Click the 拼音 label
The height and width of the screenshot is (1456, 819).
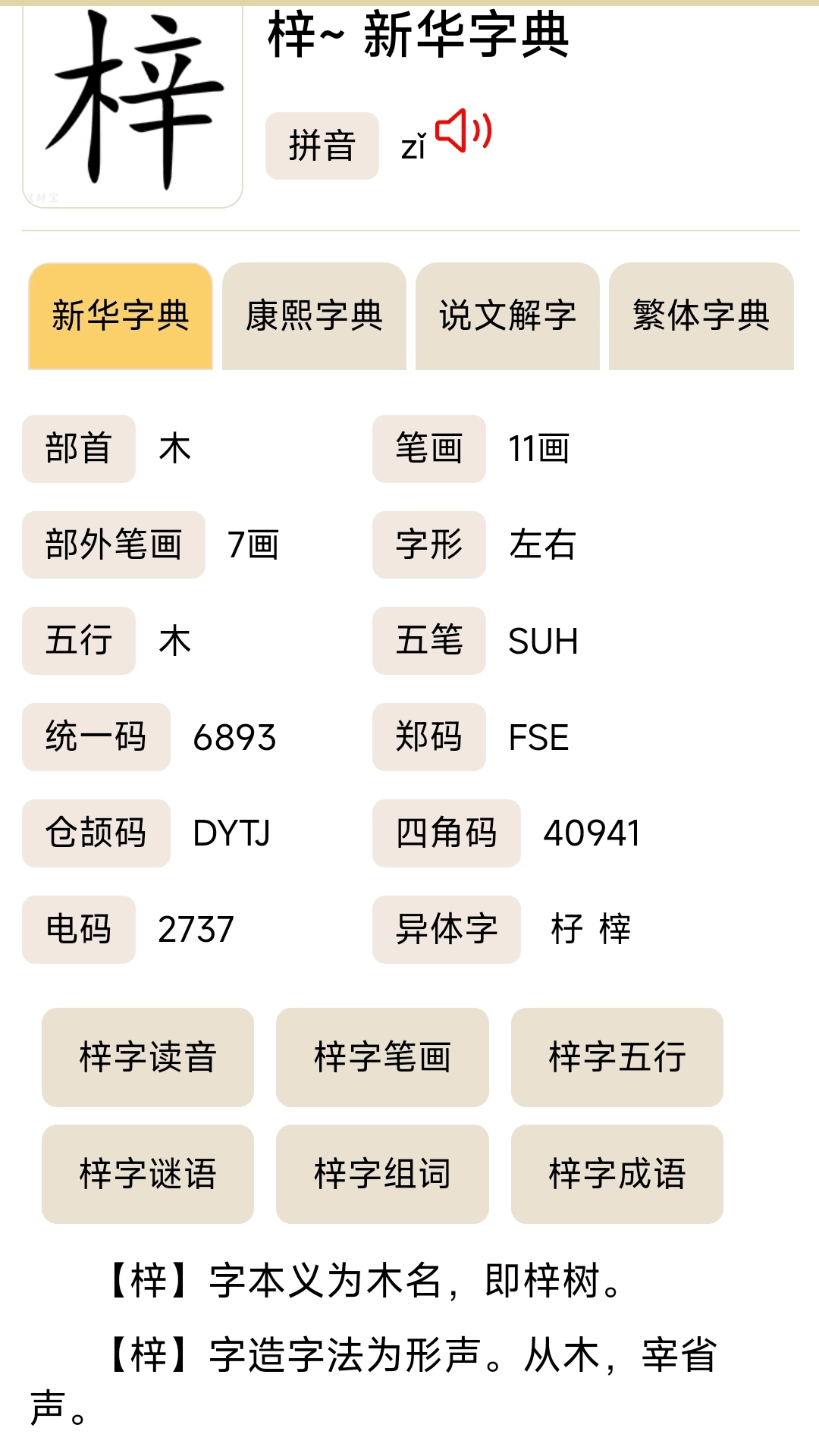point(321,146)
